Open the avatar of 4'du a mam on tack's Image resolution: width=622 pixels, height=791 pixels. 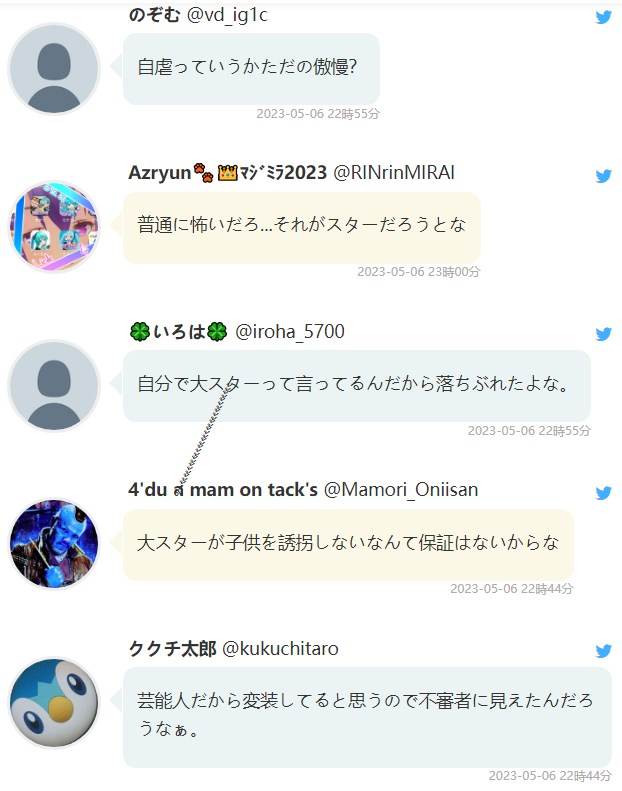pyautogui.click(x=54, y=544)
